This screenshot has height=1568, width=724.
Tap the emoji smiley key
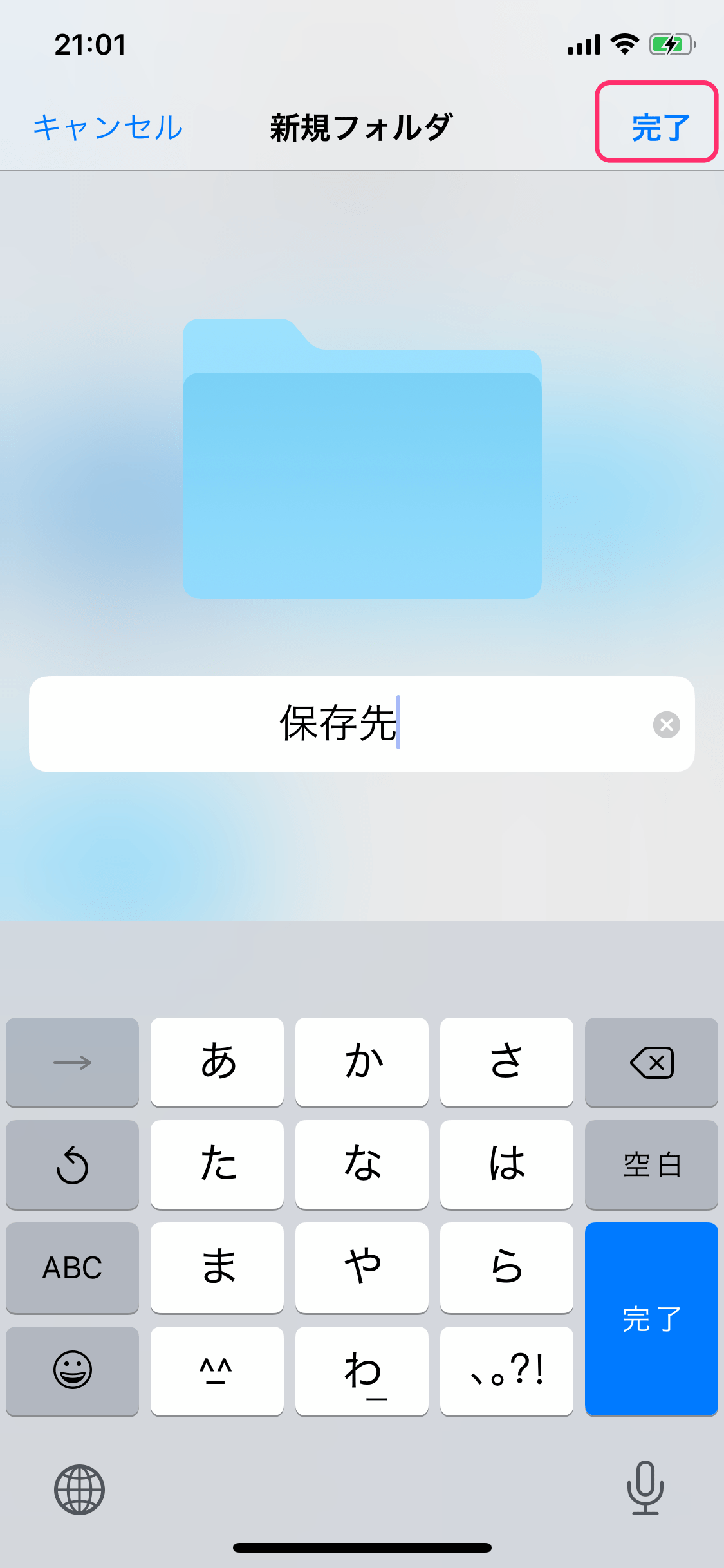point(71,1371)
